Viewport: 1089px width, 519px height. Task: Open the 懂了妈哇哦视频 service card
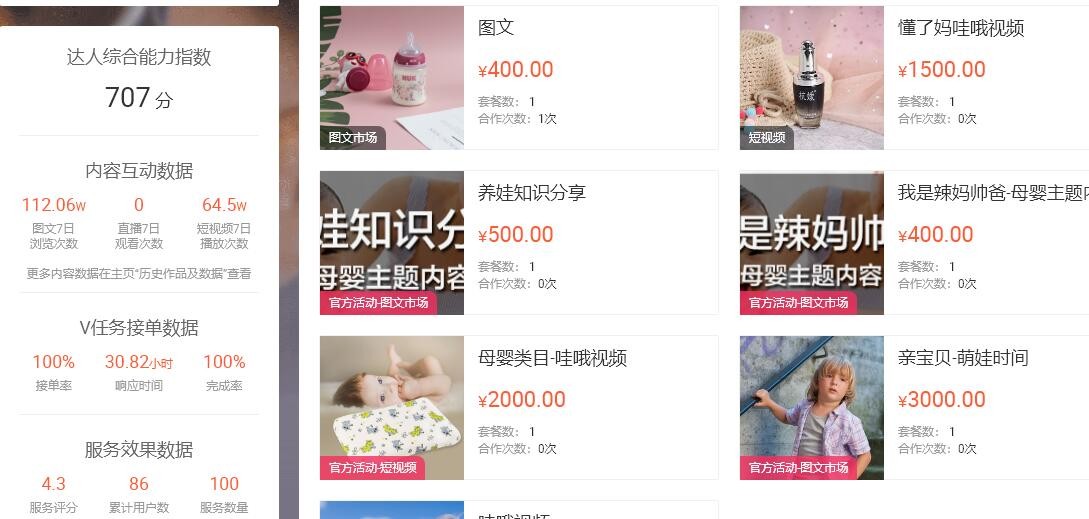[x=938, y=78]
